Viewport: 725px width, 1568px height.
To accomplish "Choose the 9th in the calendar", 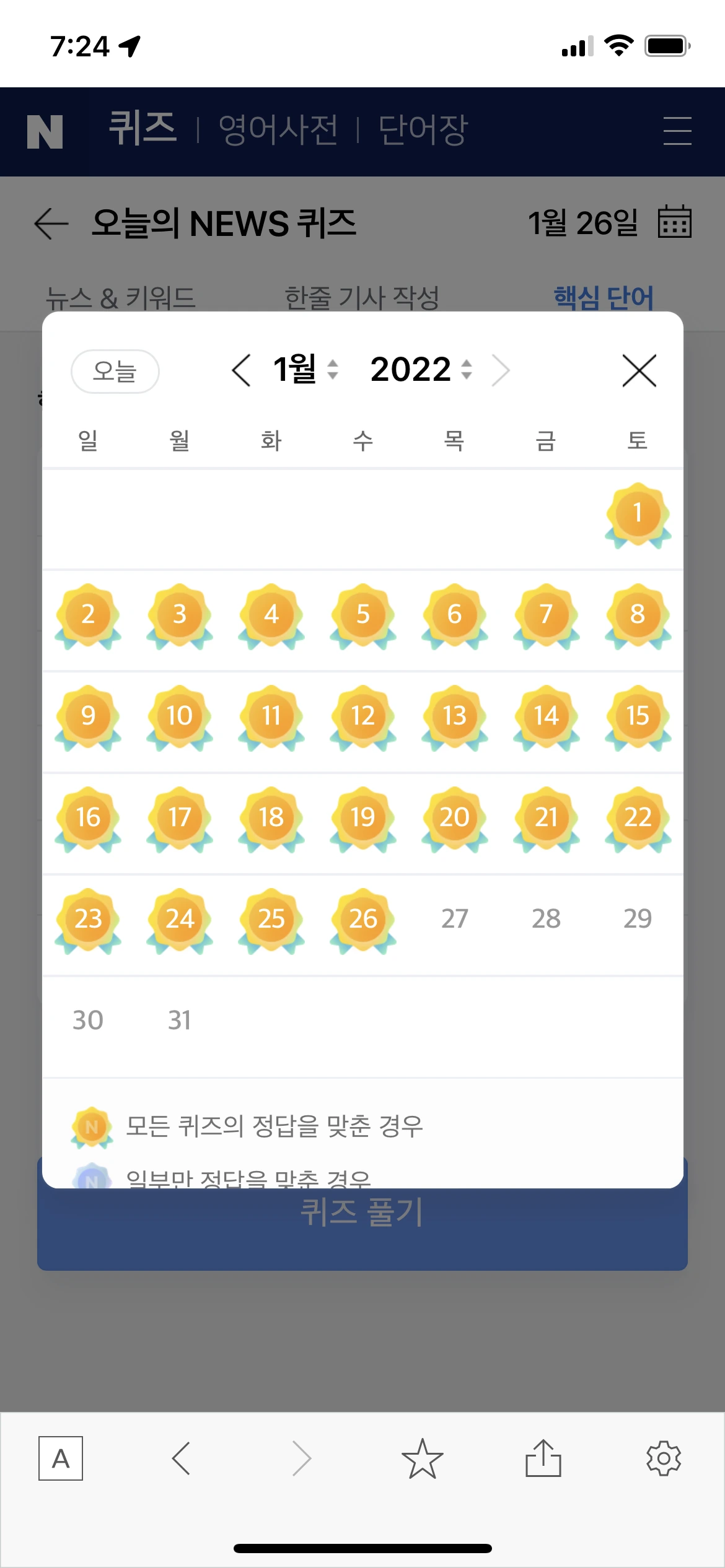I will [x=88, y=716].
